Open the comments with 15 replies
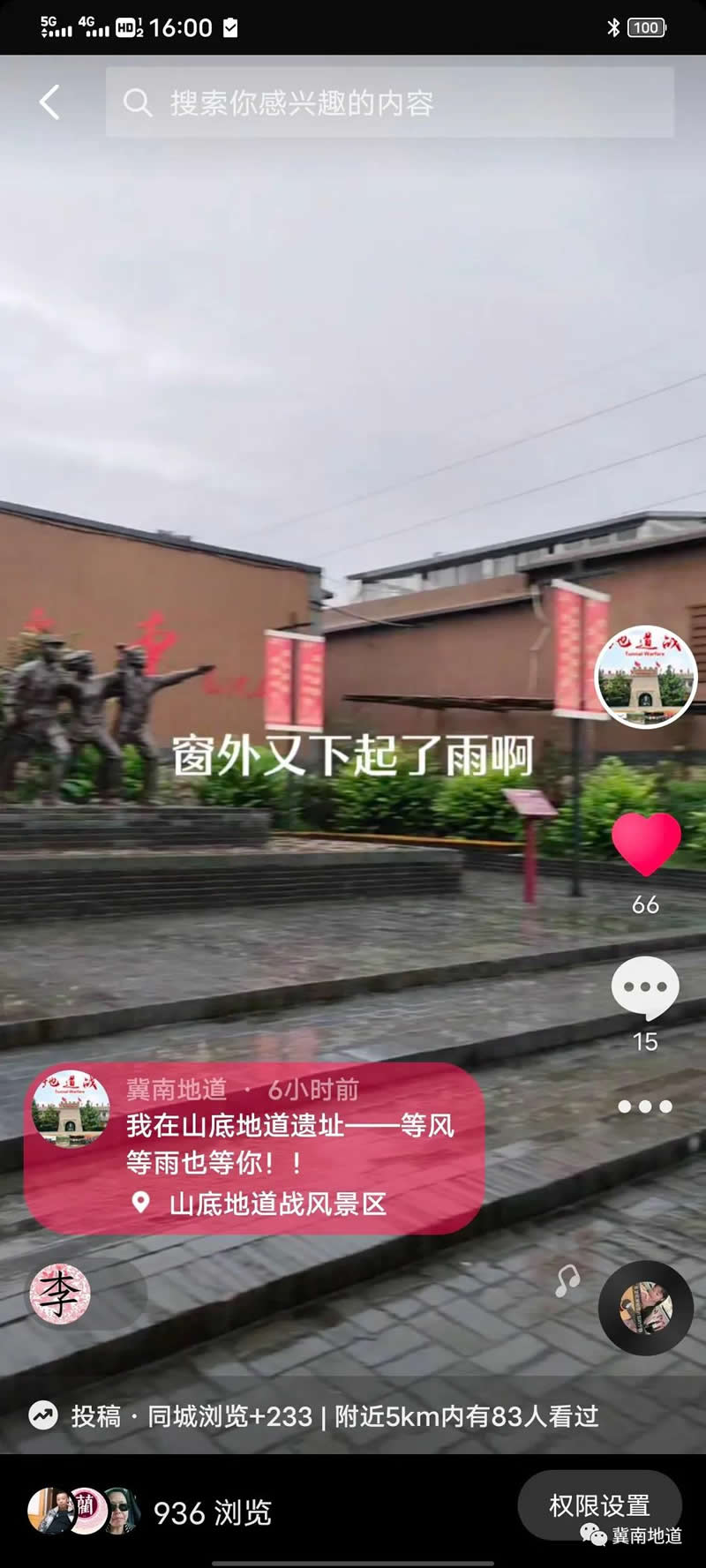This screenshot has height=1568, width=706. click(645, 987)
